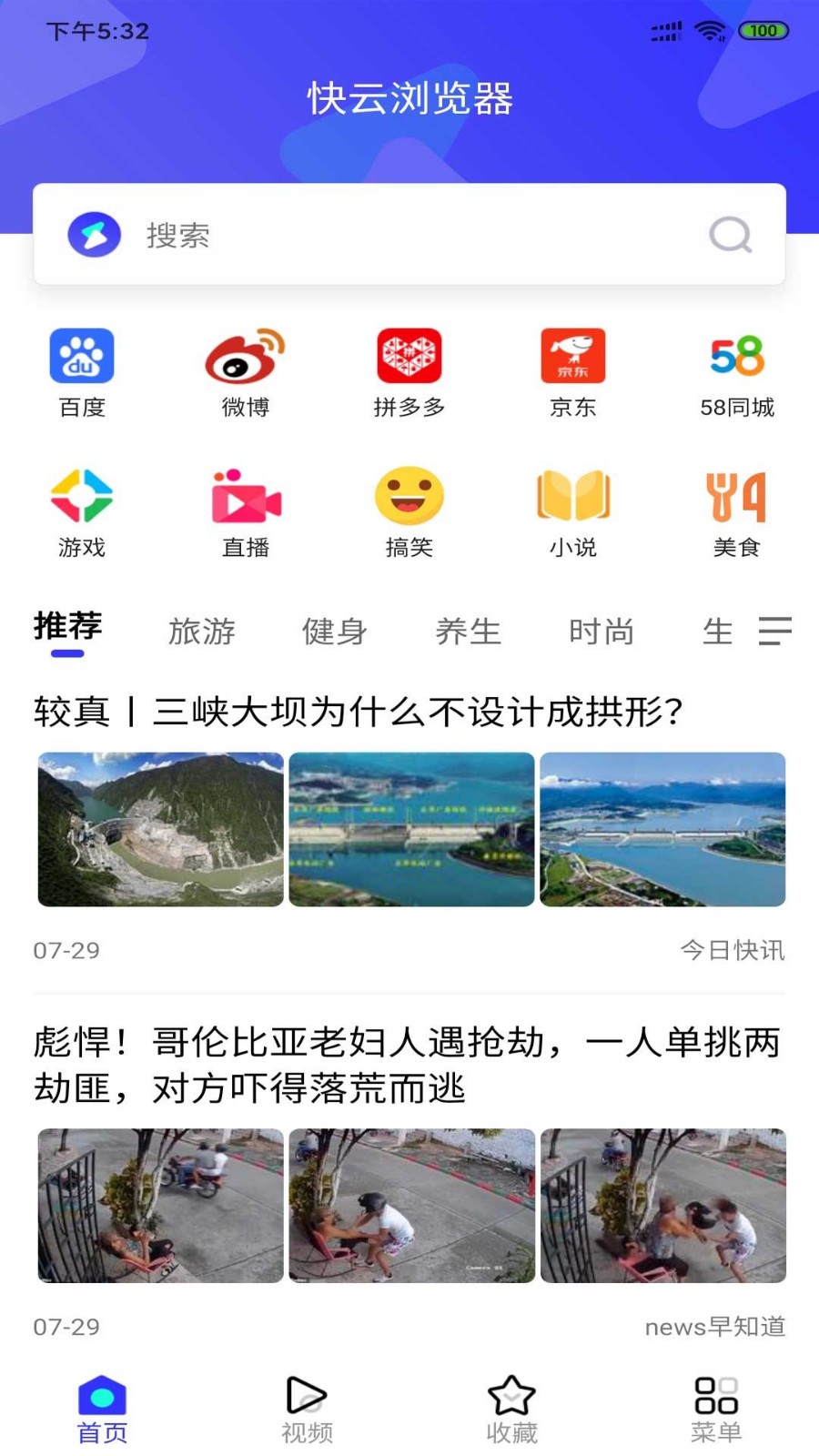
Task: Select the 时尚 news tab
Action: (x=602, y=631)
